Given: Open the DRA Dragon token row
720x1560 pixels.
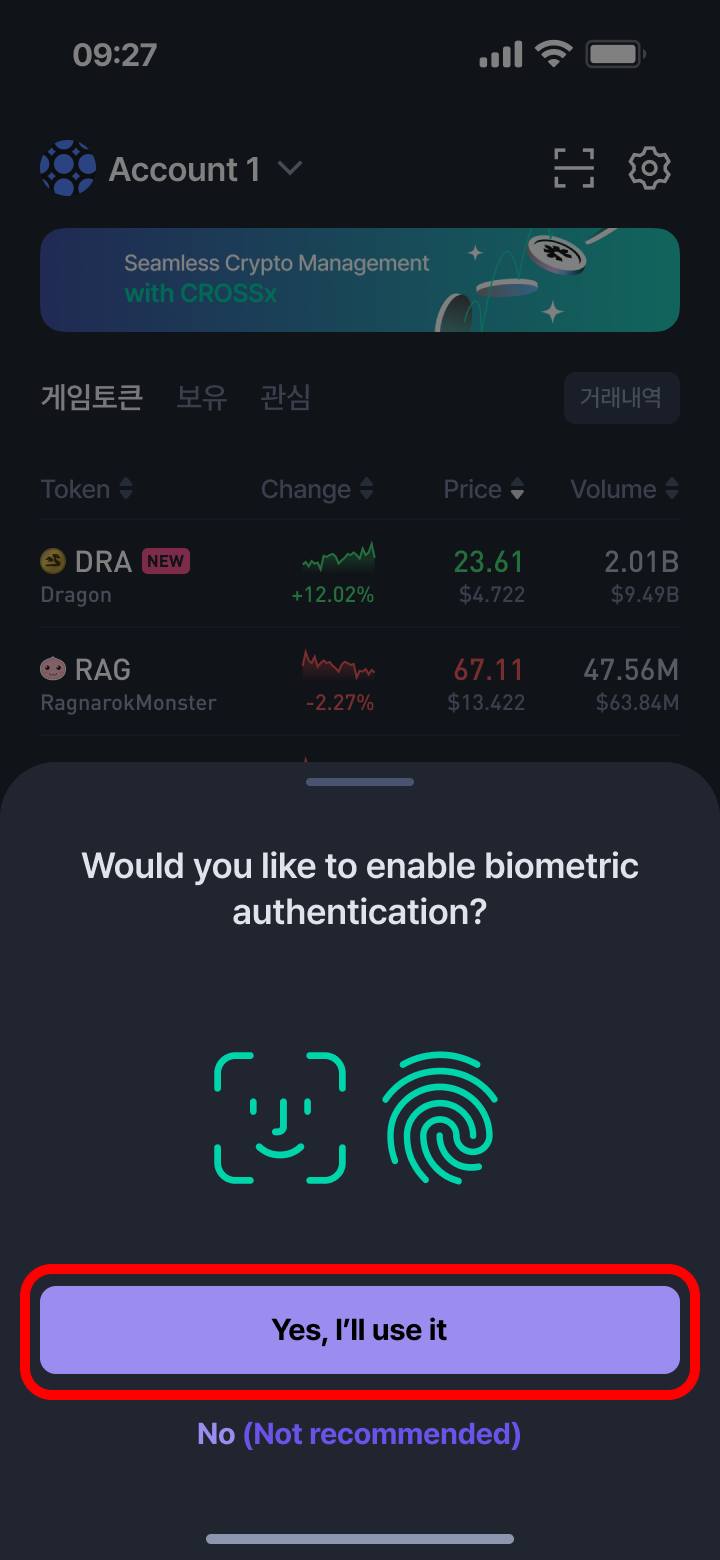Looking at the screenshot, I should click(x=360, y=576).
